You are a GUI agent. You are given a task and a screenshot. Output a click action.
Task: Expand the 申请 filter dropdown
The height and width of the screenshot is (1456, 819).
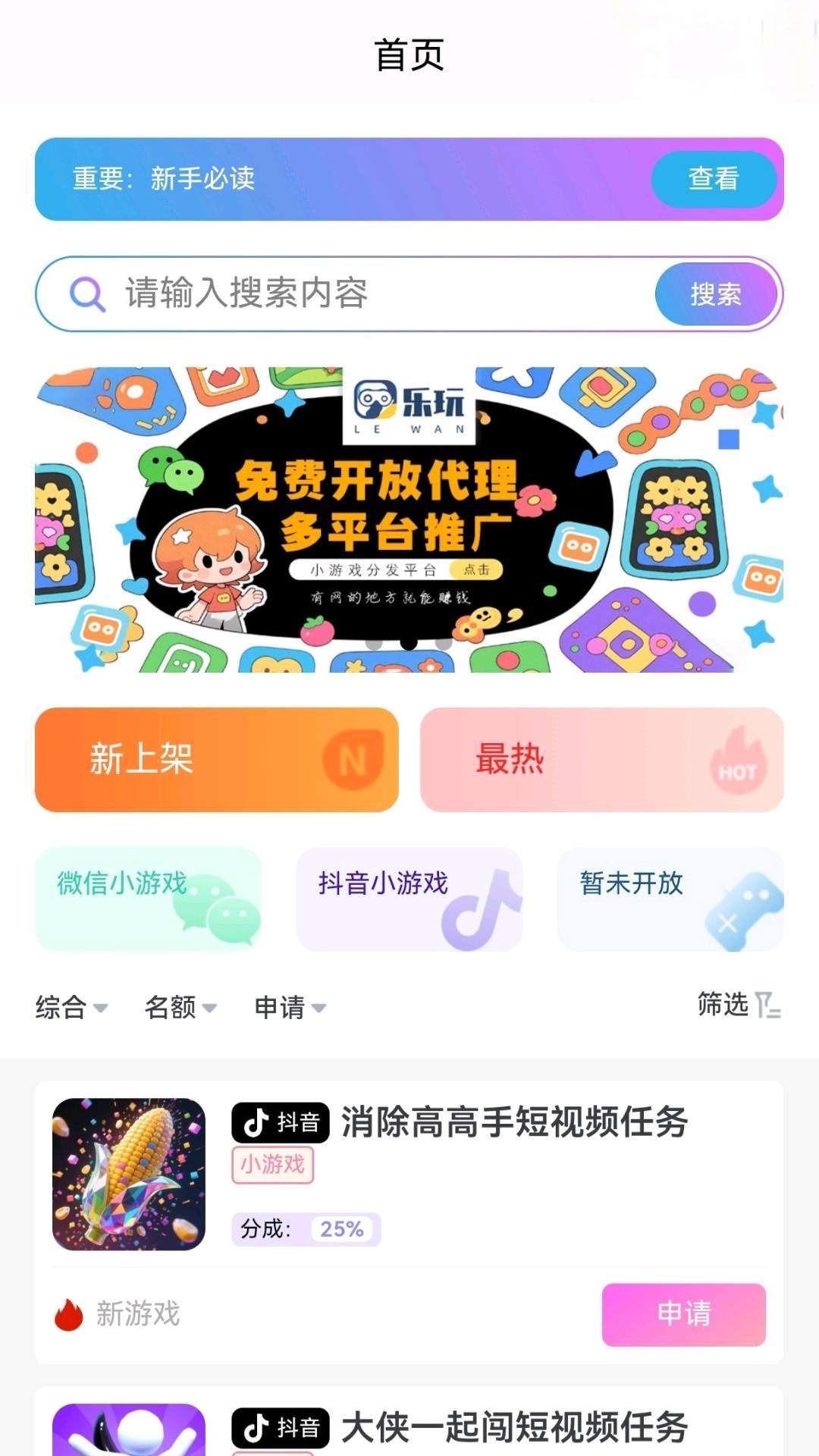290,1008
